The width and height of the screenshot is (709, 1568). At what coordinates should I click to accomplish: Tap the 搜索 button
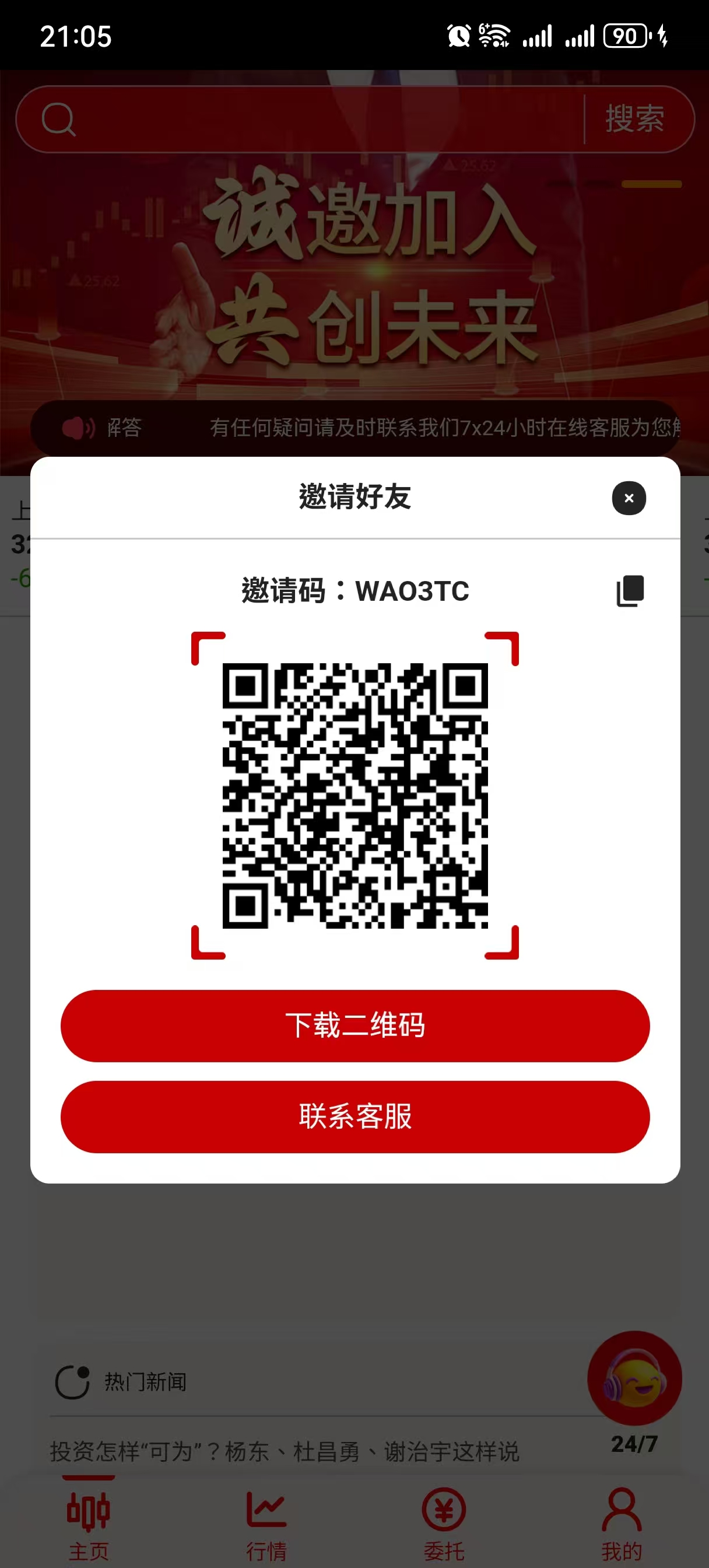[x=635, y=118]
